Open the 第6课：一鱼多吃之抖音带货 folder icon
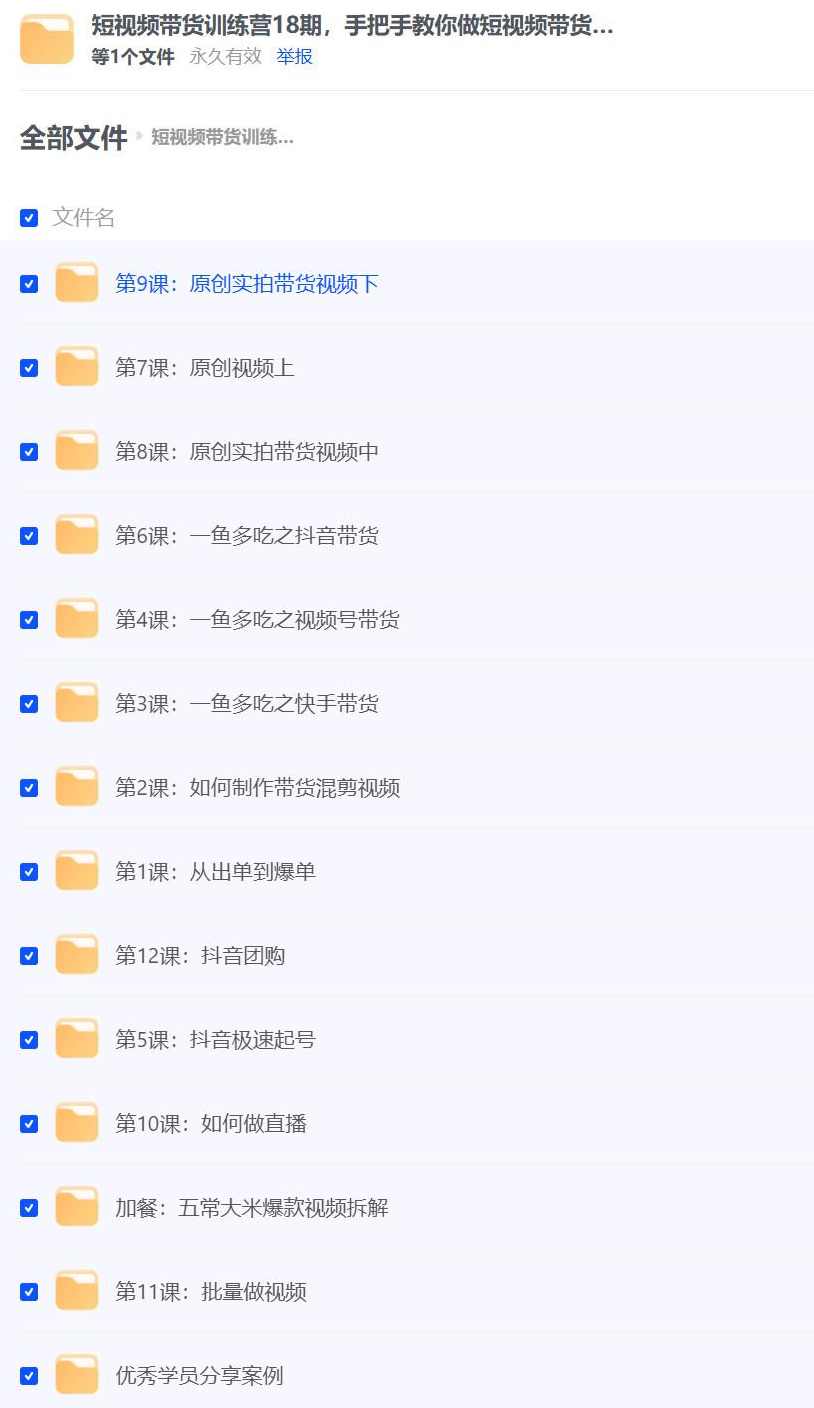The width and height of the screenshot is (814, 1408). 76,535
